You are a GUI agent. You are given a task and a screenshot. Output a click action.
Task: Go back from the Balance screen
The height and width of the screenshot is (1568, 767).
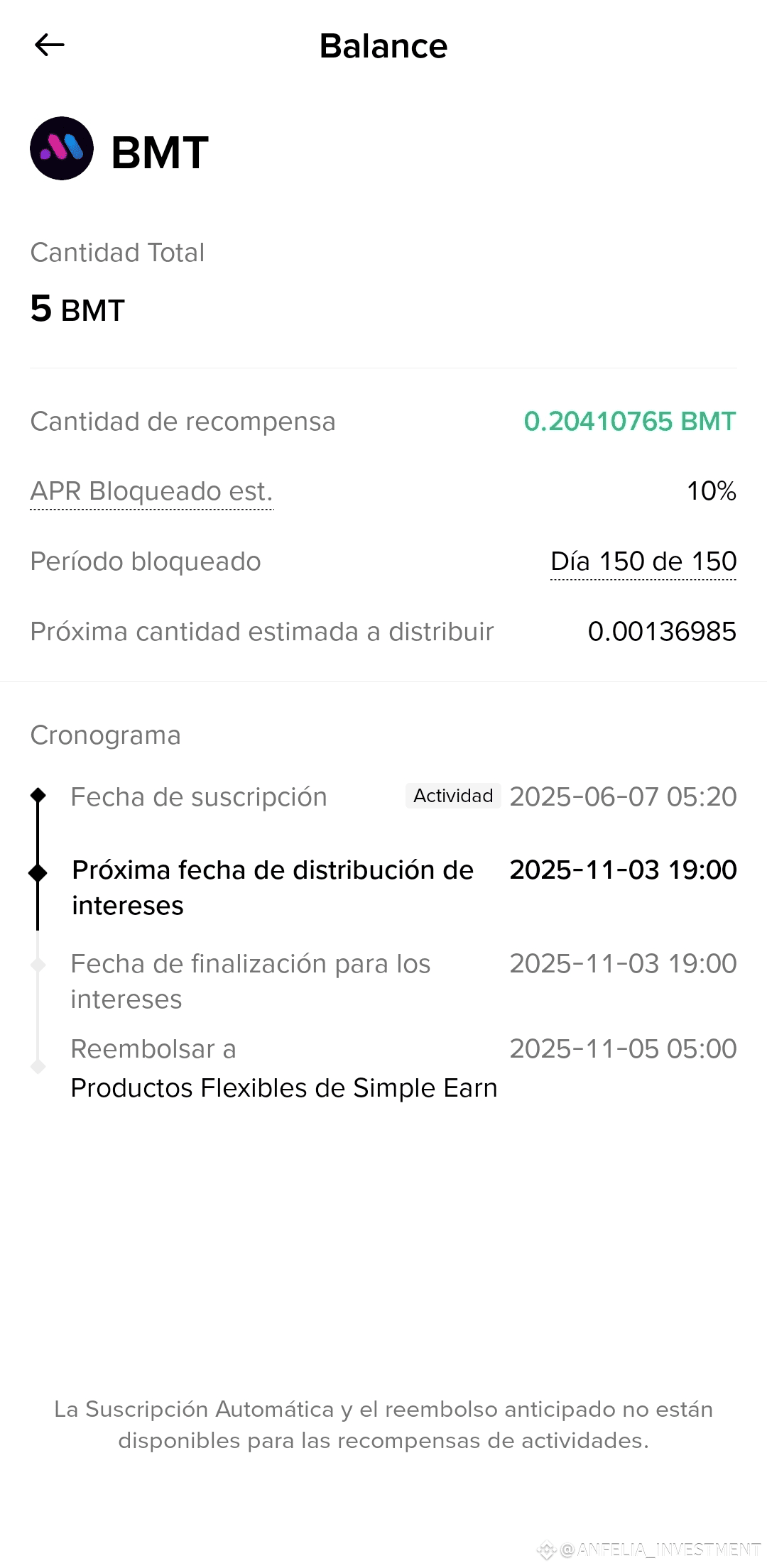[x=49, y=45]
